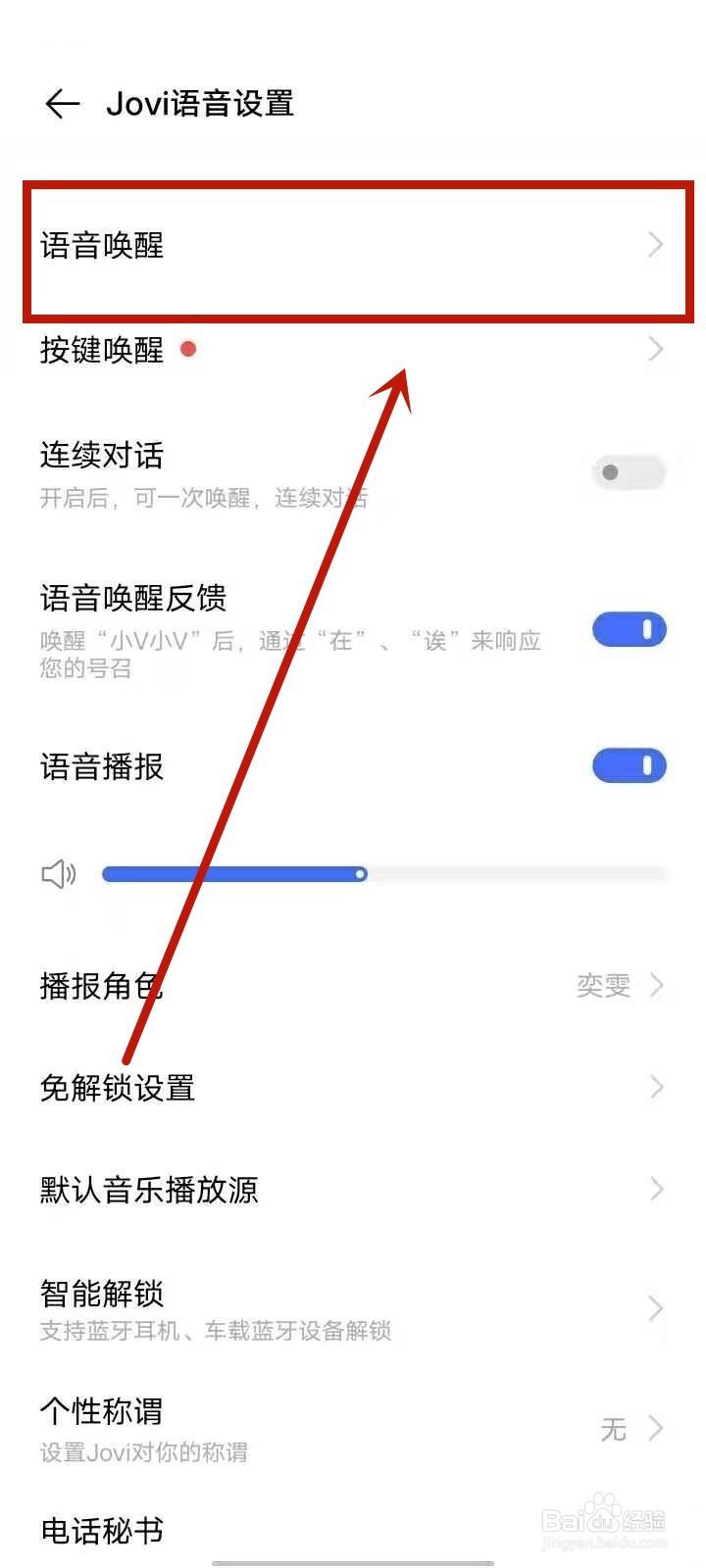Image resolution: width=706 pixels, height=1568 pixels.
Task: Turn off 语音播报
Action: [x=629, y=765]
